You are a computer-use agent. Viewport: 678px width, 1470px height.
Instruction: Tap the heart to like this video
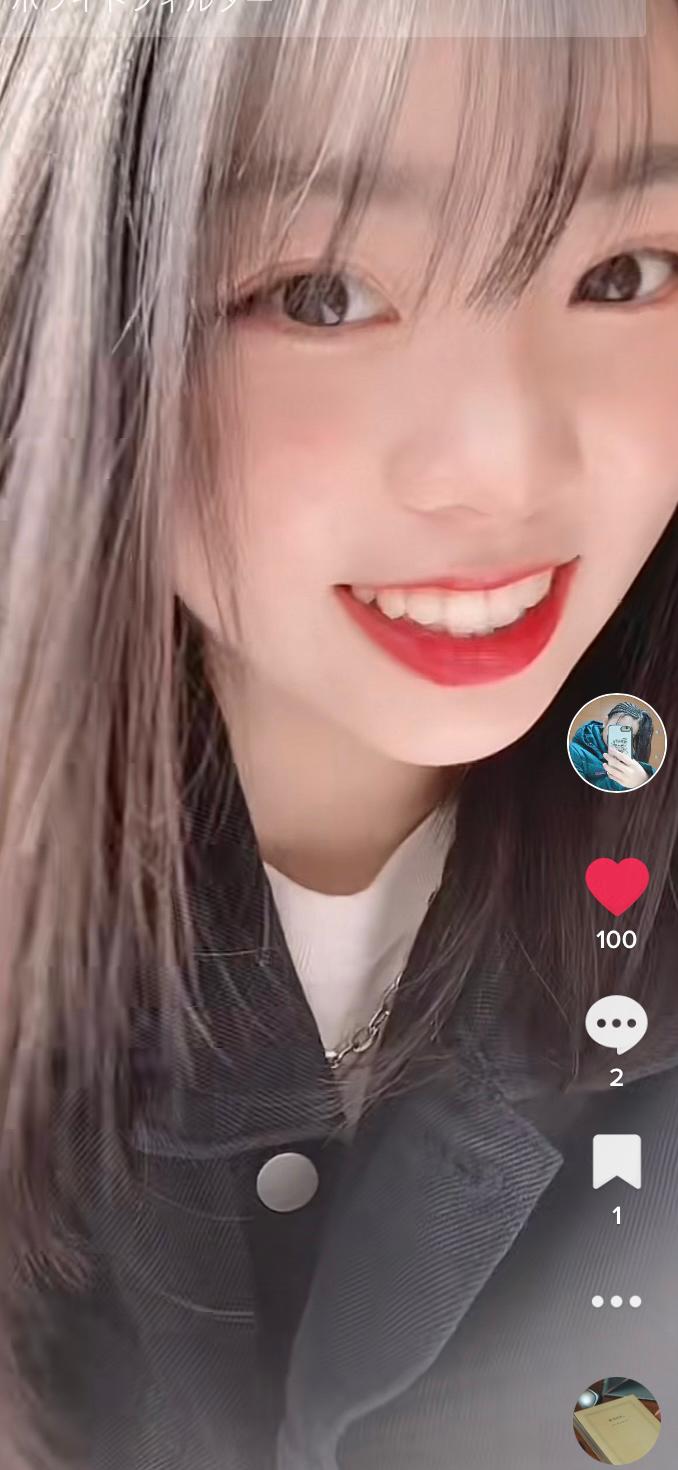click(x=617, y=886)
